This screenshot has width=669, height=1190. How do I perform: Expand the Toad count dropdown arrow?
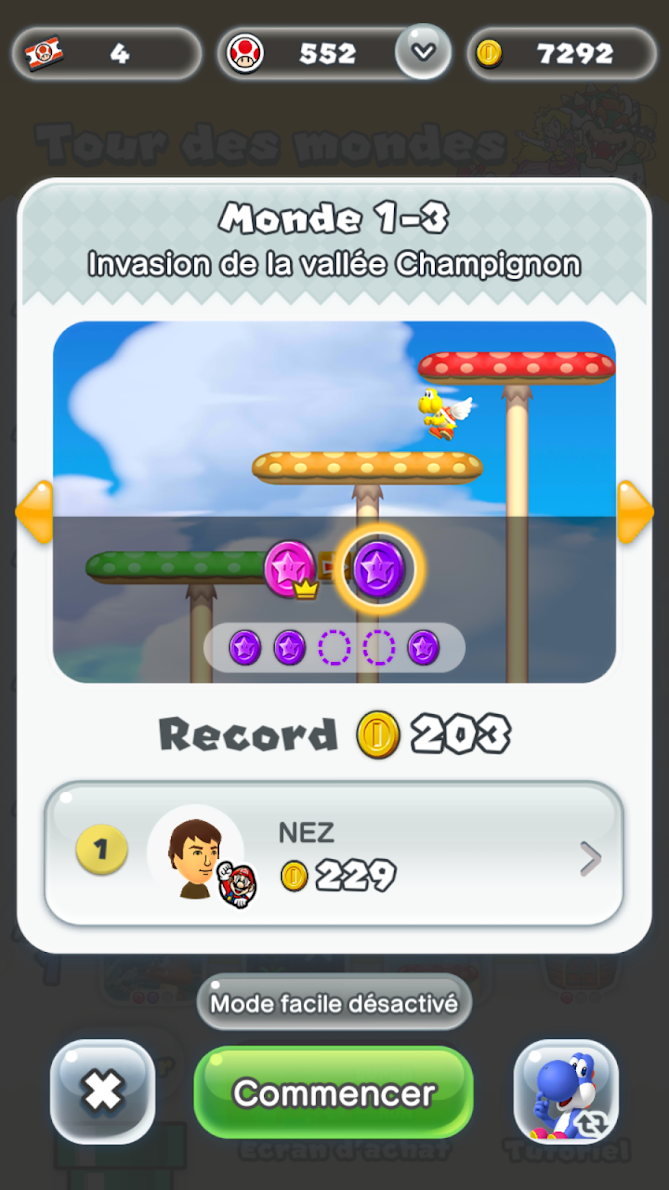click(x=423, y=52)
